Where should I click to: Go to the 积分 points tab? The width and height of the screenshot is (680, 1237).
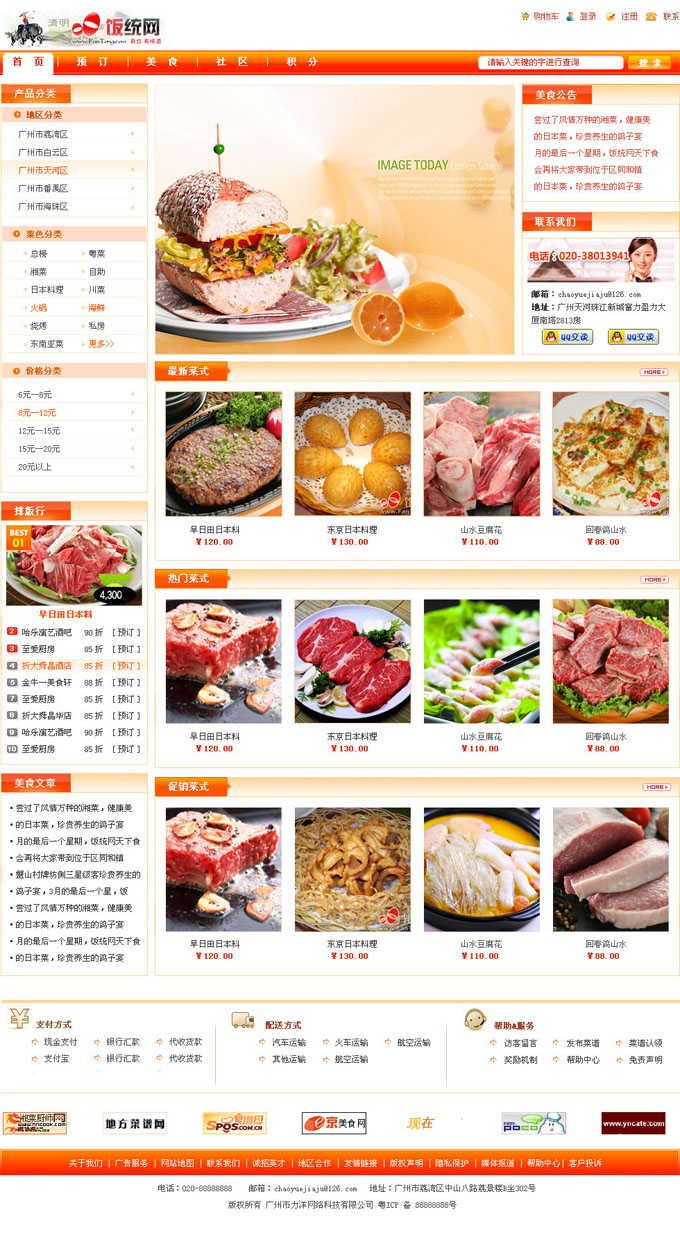(302, 62)
